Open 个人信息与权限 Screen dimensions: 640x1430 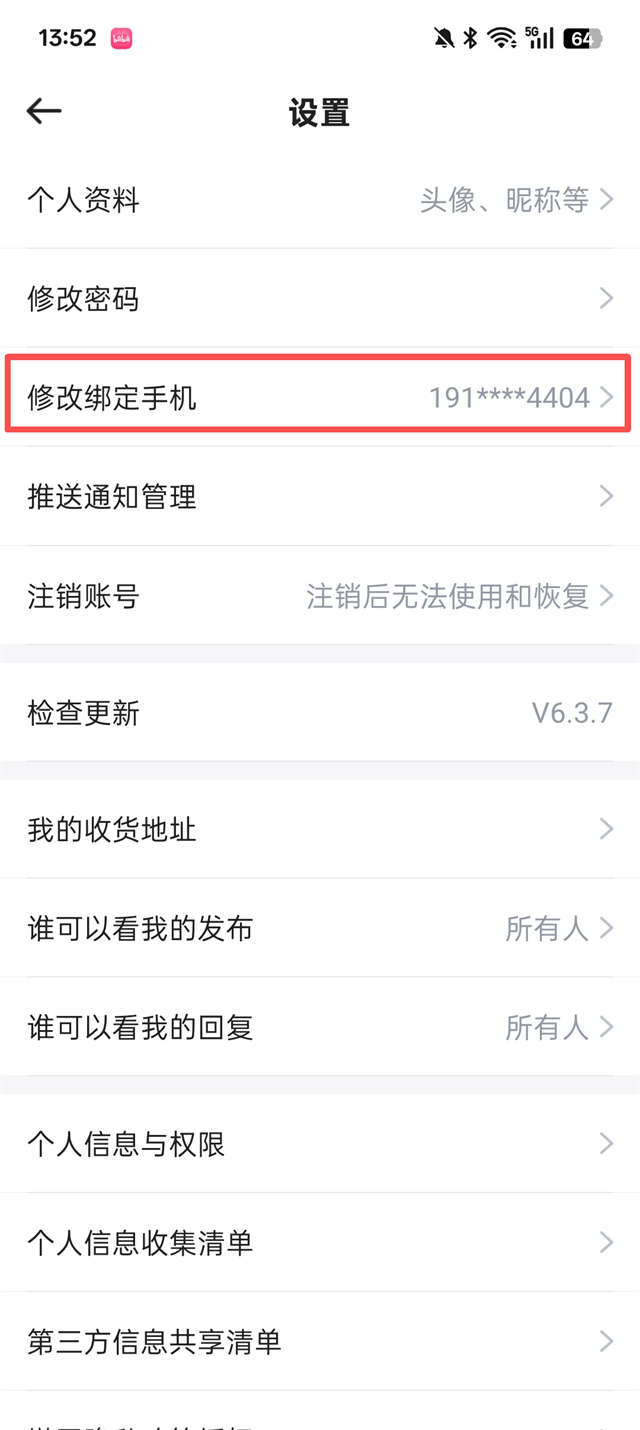[320, 1143]
